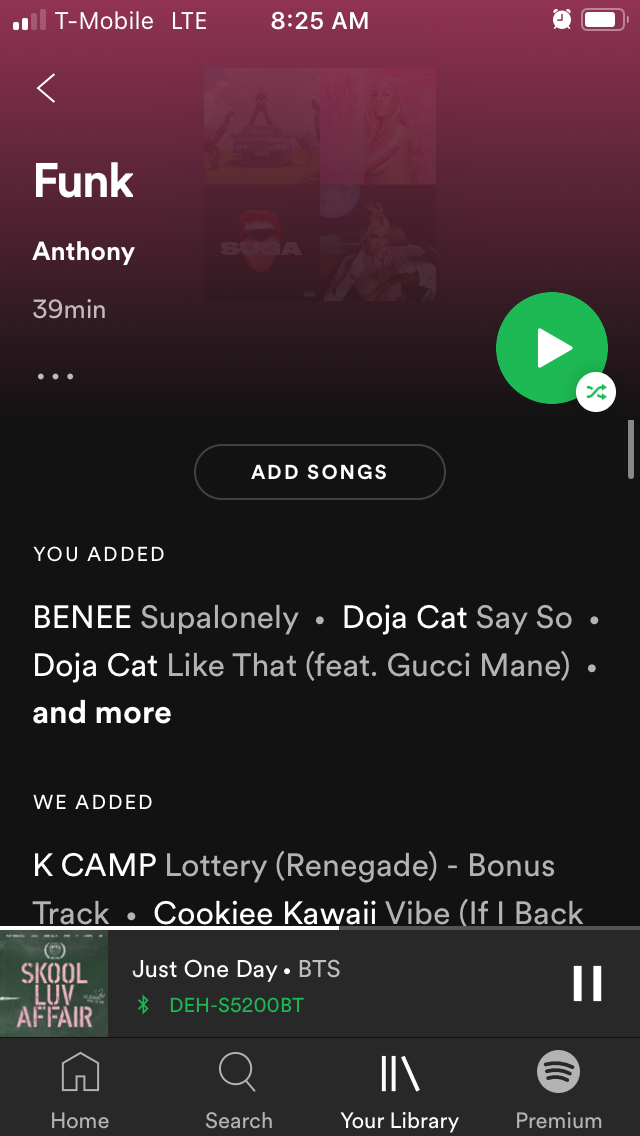
Task: Tap the ADD SONGS button
Action: 320,472
